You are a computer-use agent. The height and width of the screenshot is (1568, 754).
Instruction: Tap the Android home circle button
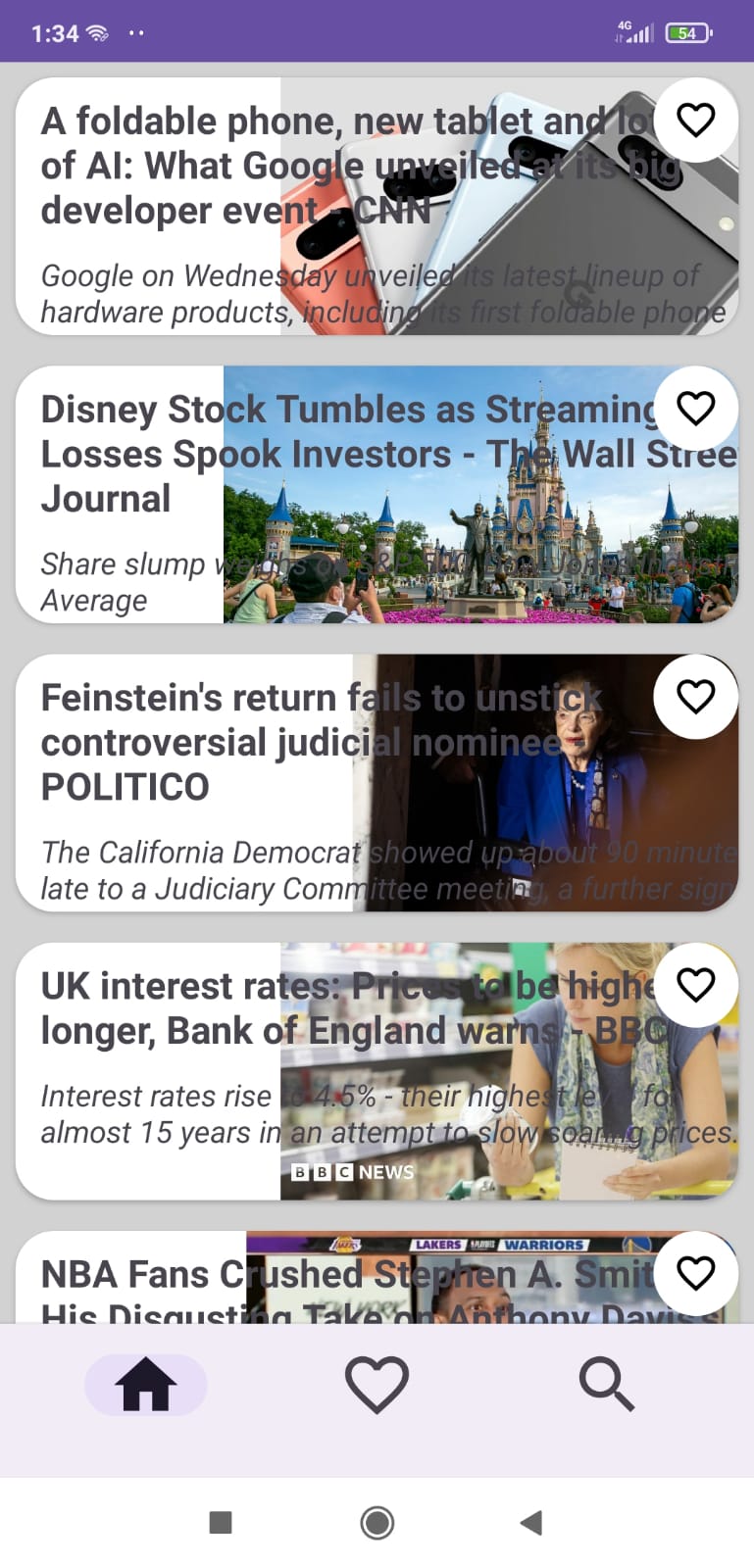(377, 1522)
